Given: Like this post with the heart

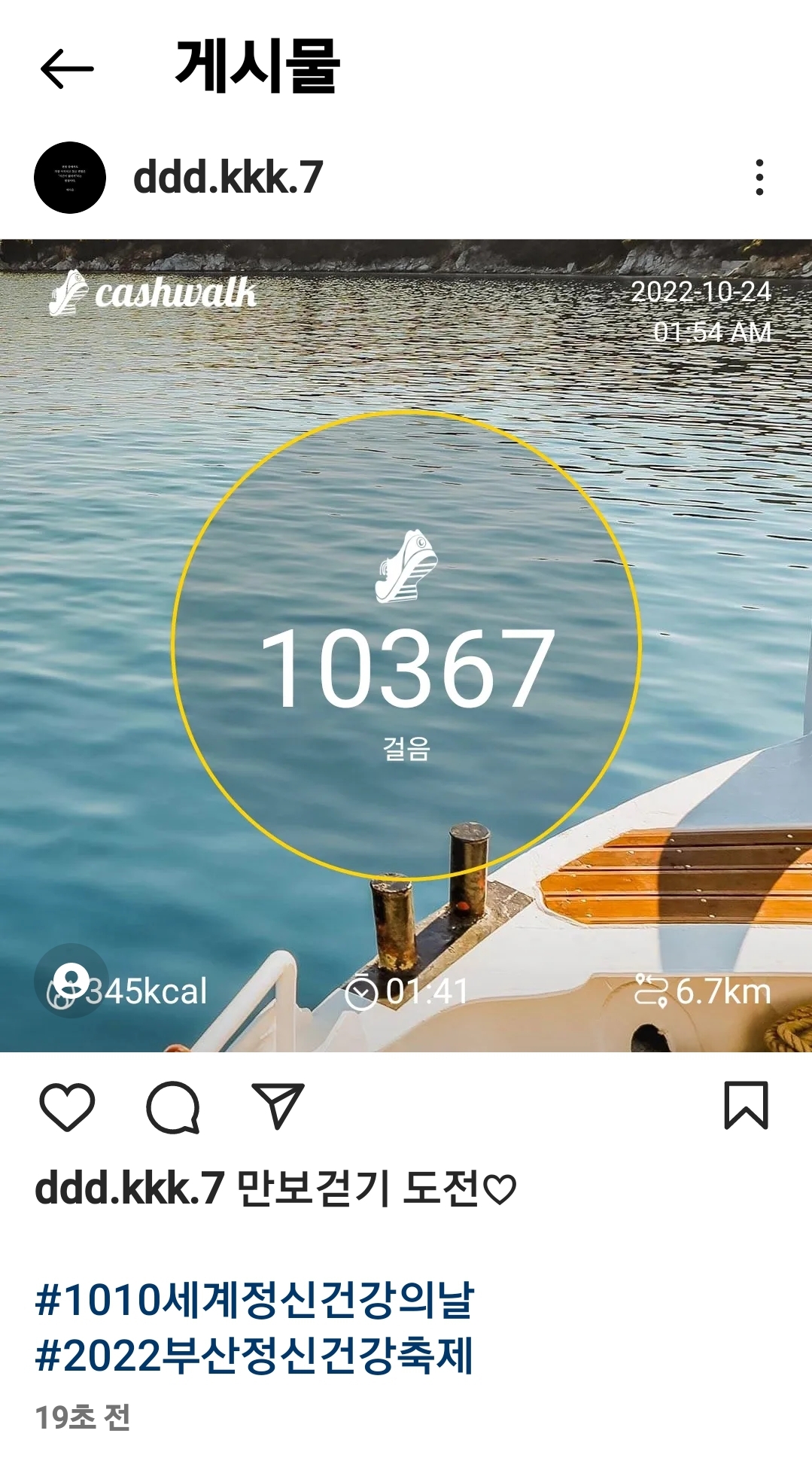Looking at the screenshot, I should pyautogui.click(x=67, y=1106).
